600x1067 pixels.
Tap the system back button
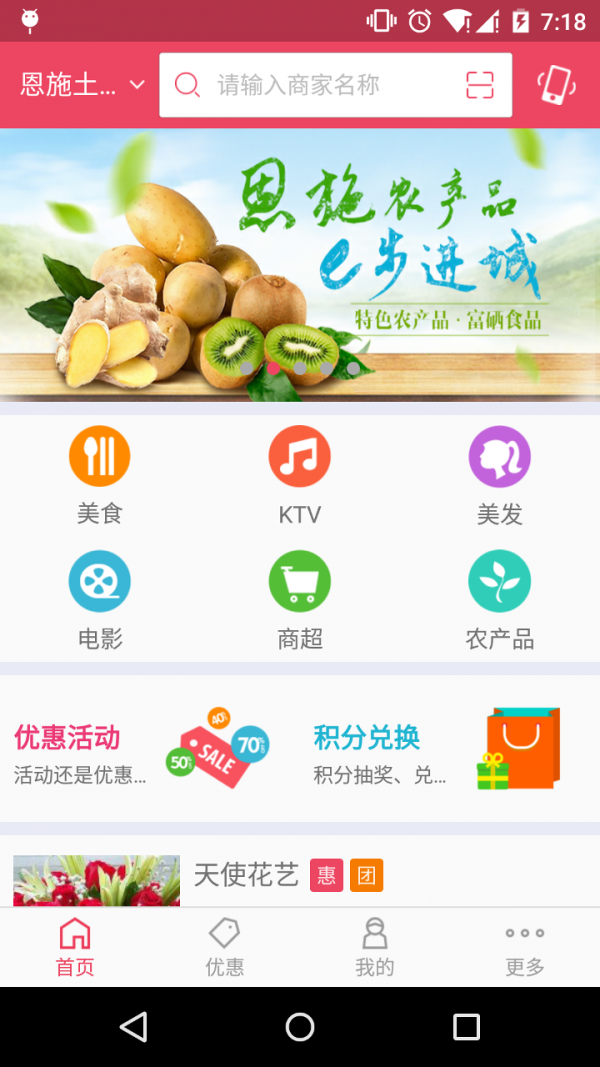(x=133, y=1026)
